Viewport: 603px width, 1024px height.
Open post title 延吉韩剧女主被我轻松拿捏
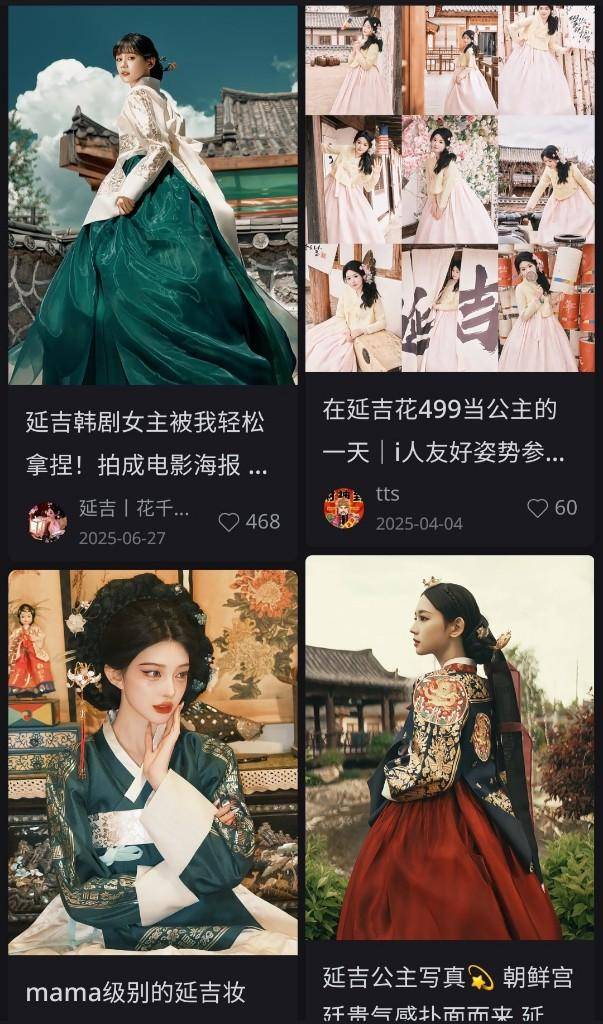click(x=146, y=444)
